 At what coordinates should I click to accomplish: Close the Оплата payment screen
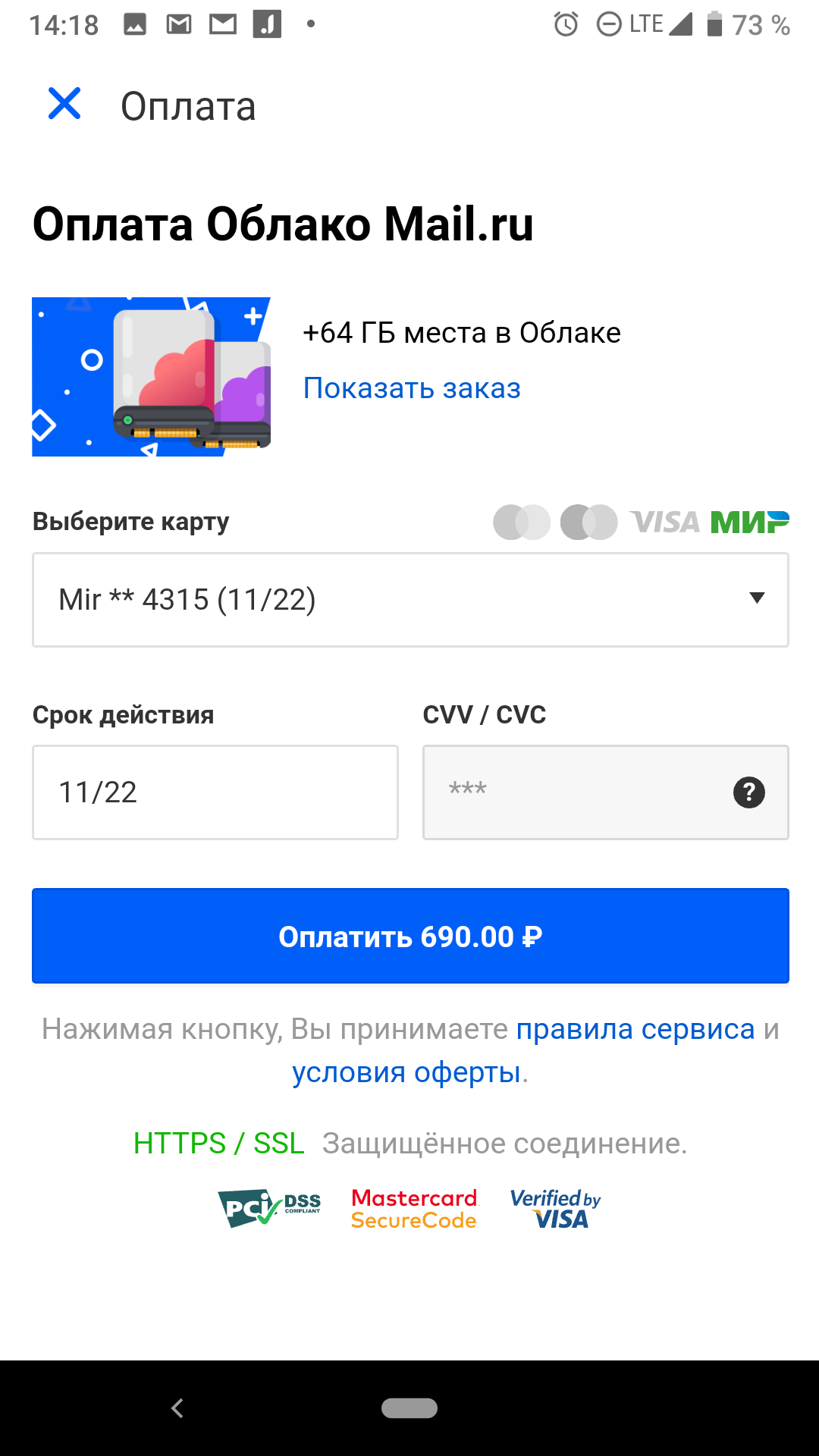click(64, 104)
